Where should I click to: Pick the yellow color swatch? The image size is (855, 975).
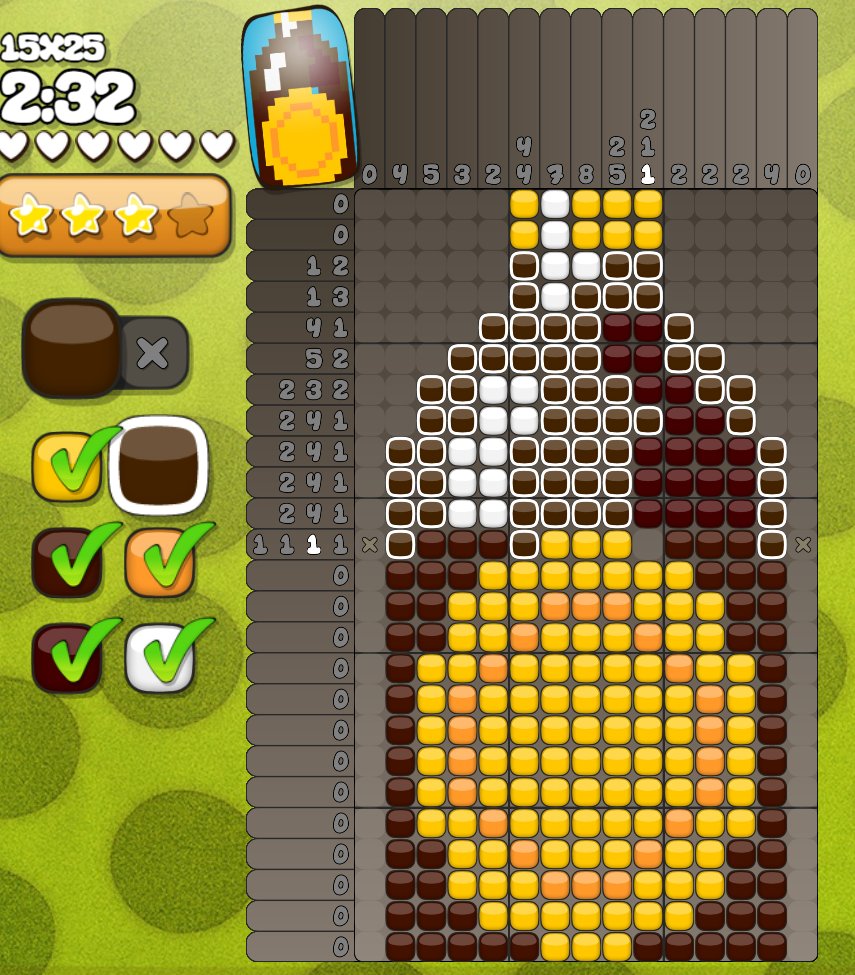pyautogui.click(x=67, y=466)
